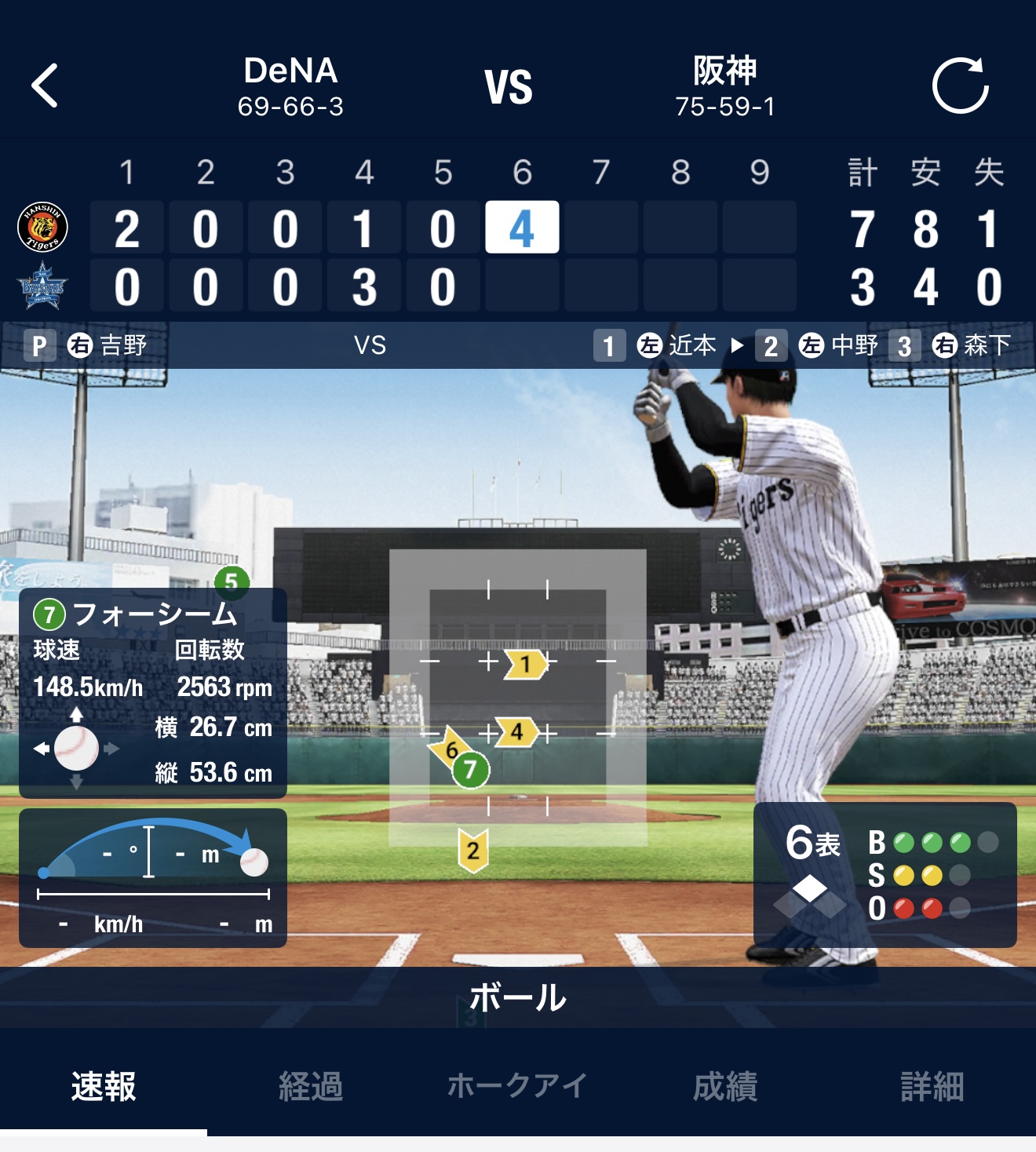Screen dimensions: 1036x1152
Task: Select pitch marker 7 in strike zone
Action: [x=470, y=769]
